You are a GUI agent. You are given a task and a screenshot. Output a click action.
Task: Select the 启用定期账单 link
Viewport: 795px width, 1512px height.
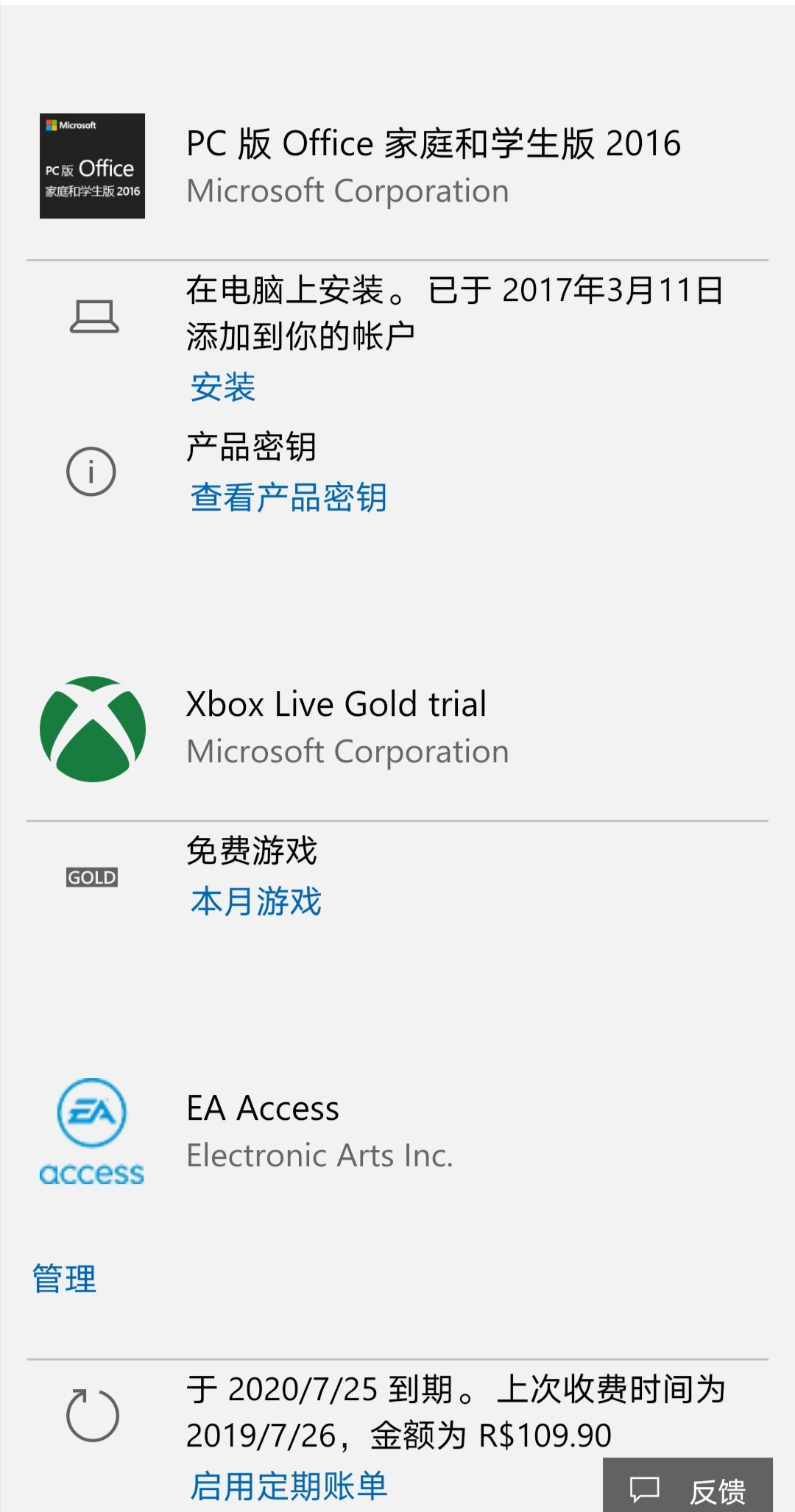point(289,1486)
